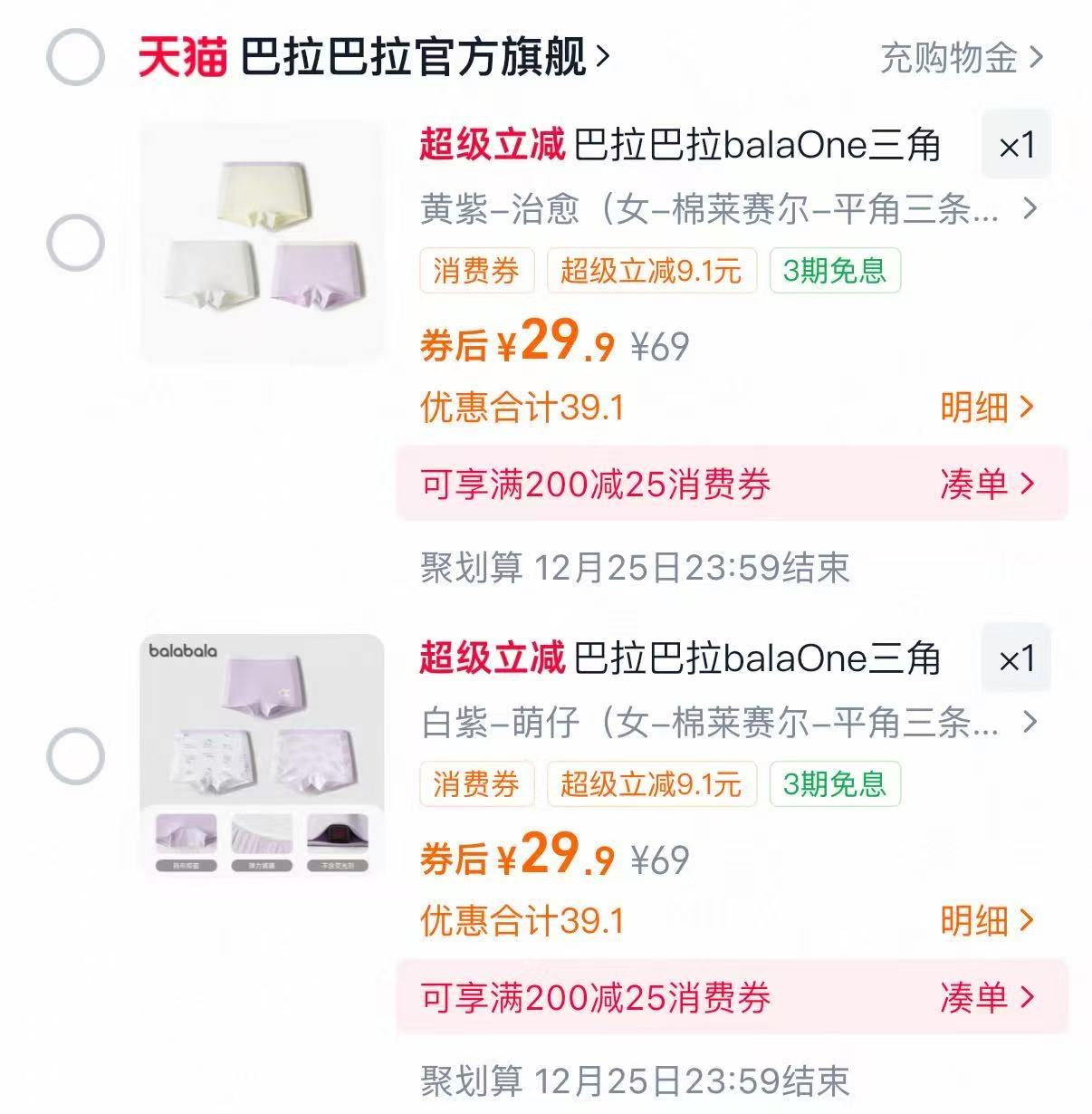Select the checkbox for 白紫-萌仔 product
1092x1114 pixels.
pos(77,754)
